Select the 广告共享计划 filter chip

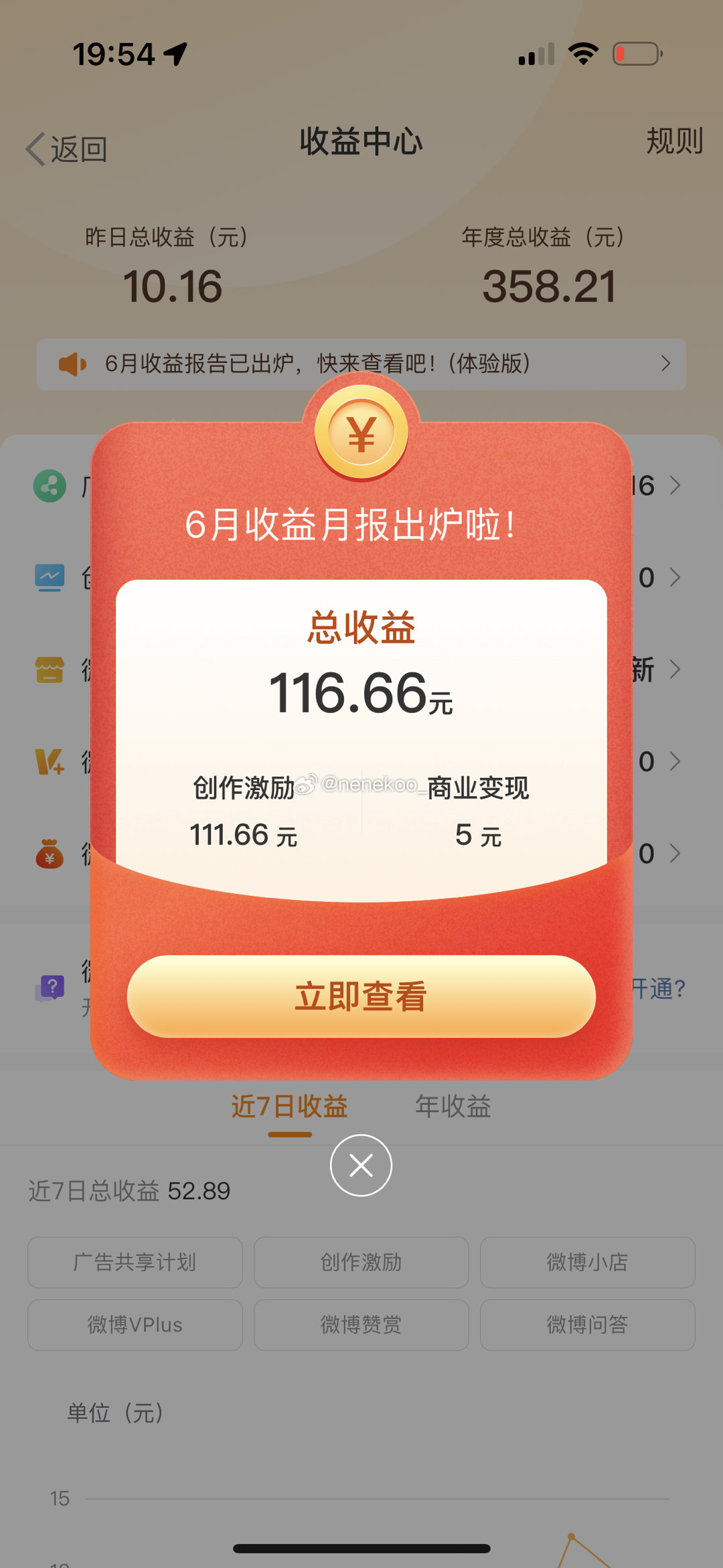135,1262
